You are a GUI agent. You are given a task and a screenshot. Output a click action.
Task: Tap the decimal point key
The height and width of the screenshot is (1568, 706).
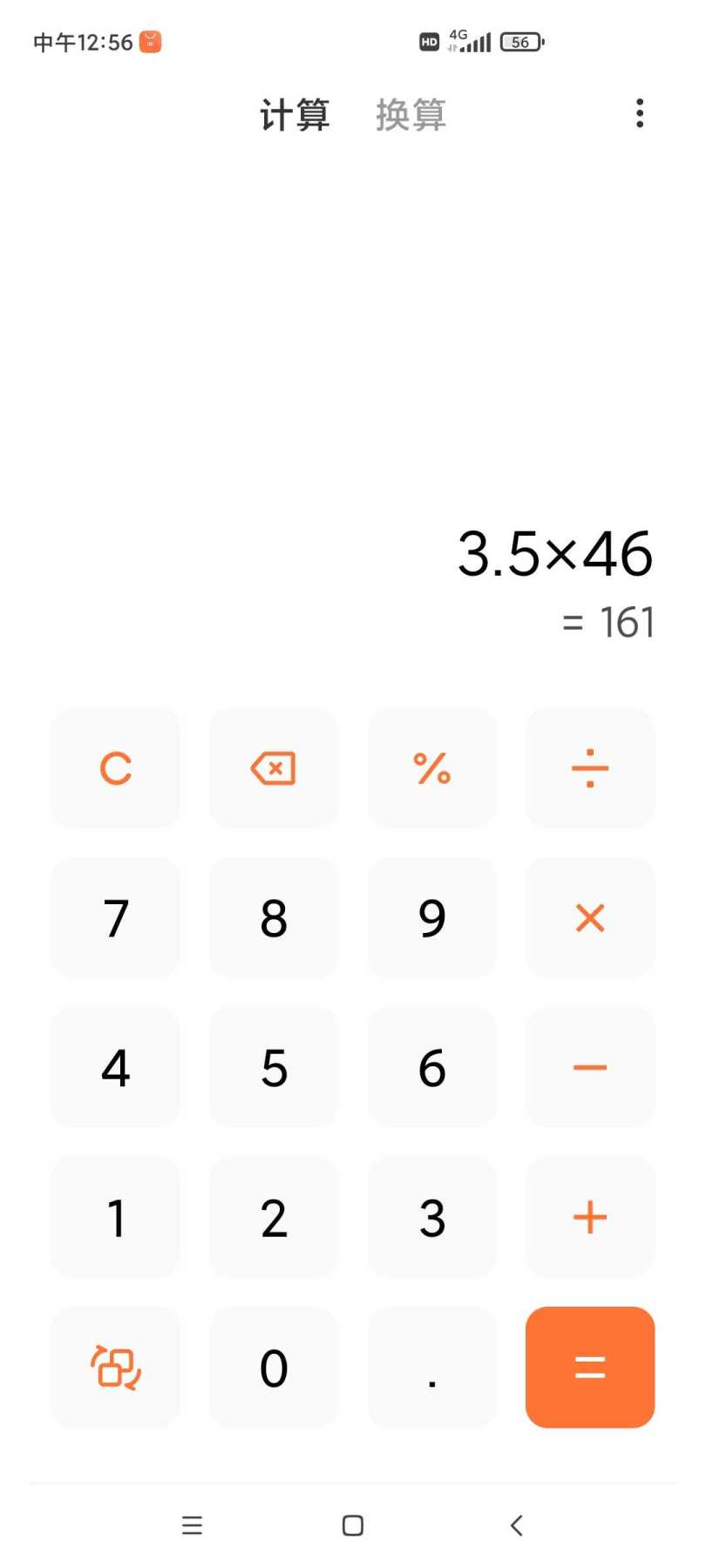[432, 1368]
